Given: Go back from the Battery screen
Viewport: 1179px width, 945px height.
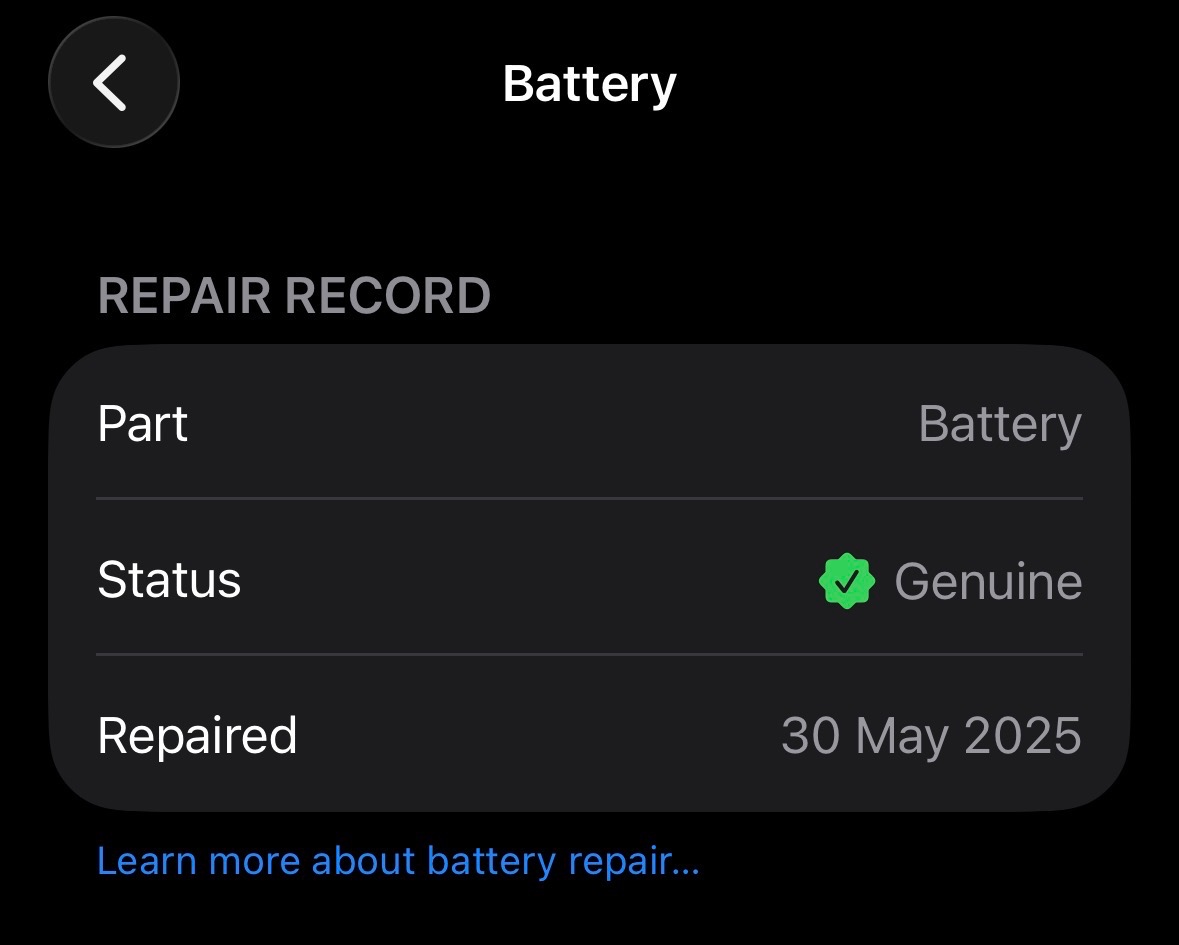Looking at the screenshot, I should (113, 83).
